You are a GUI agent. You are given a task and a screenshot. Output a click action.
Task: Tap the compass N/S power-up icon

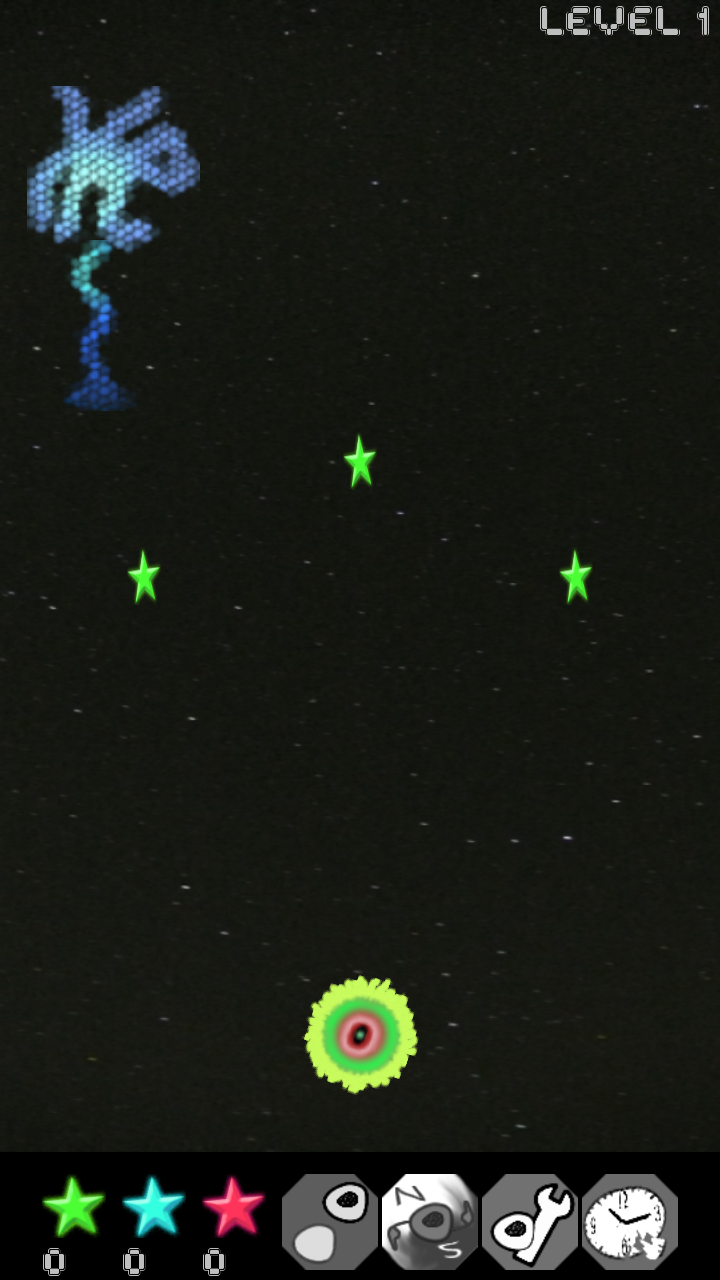(430, 1221)
